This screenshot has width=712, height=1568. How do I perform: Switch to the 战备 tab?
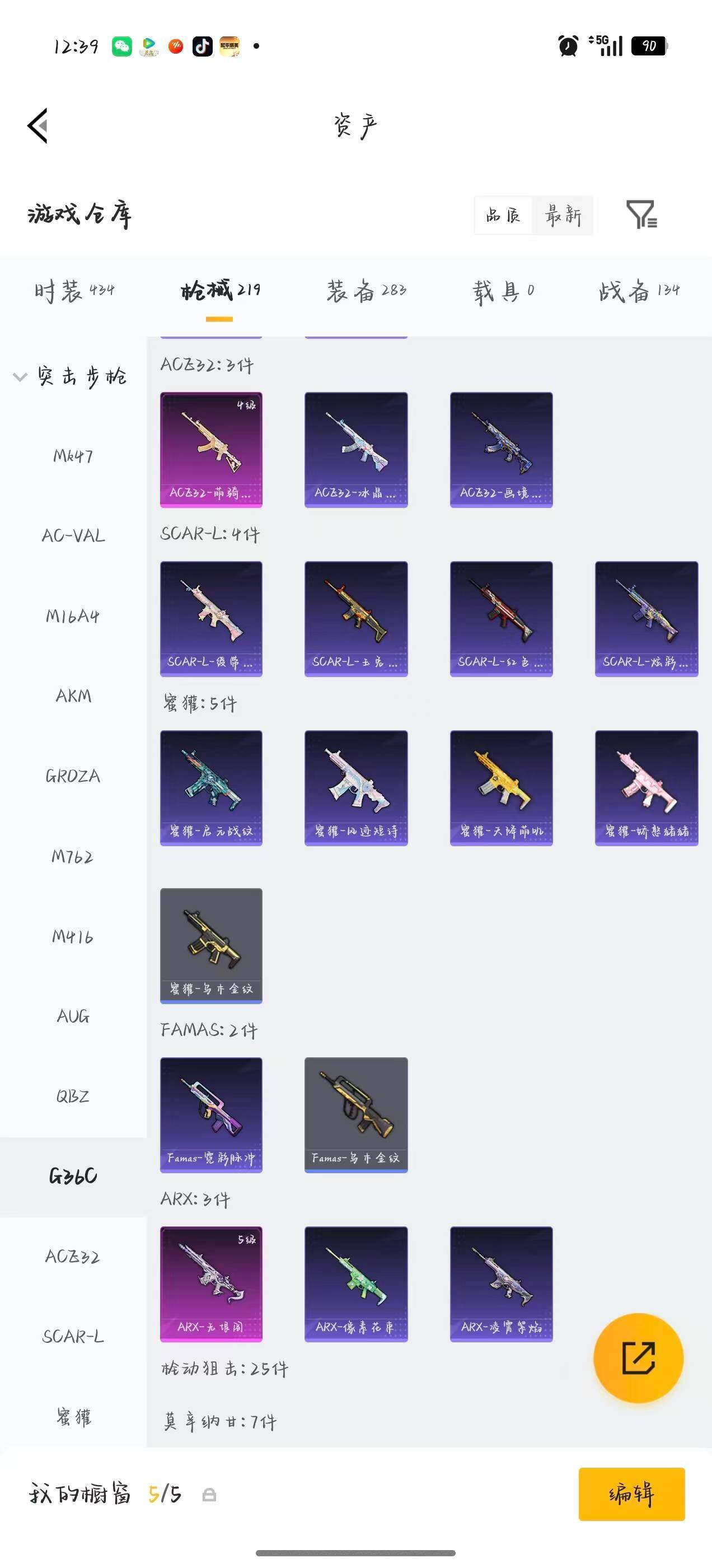pyautogui.click(x=639, y=291)
